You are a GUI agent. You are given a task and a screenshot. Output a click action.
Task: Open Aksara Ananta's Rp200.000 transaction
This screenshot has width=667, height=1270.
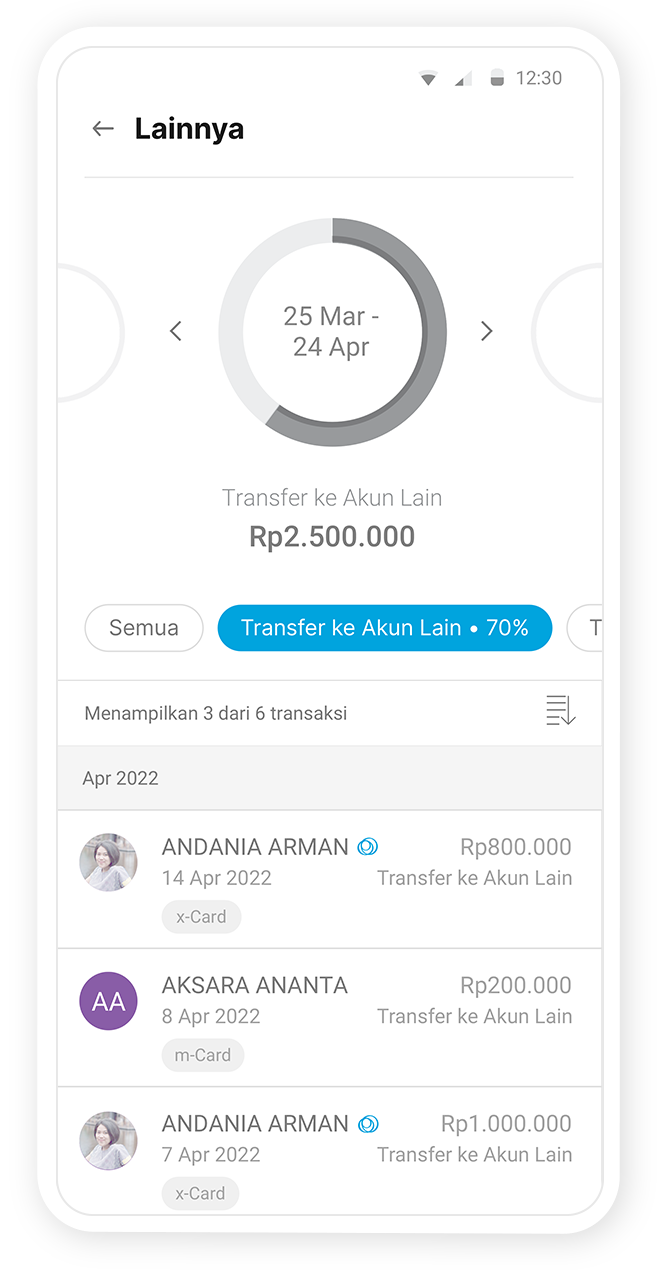tap(330, 1016)
